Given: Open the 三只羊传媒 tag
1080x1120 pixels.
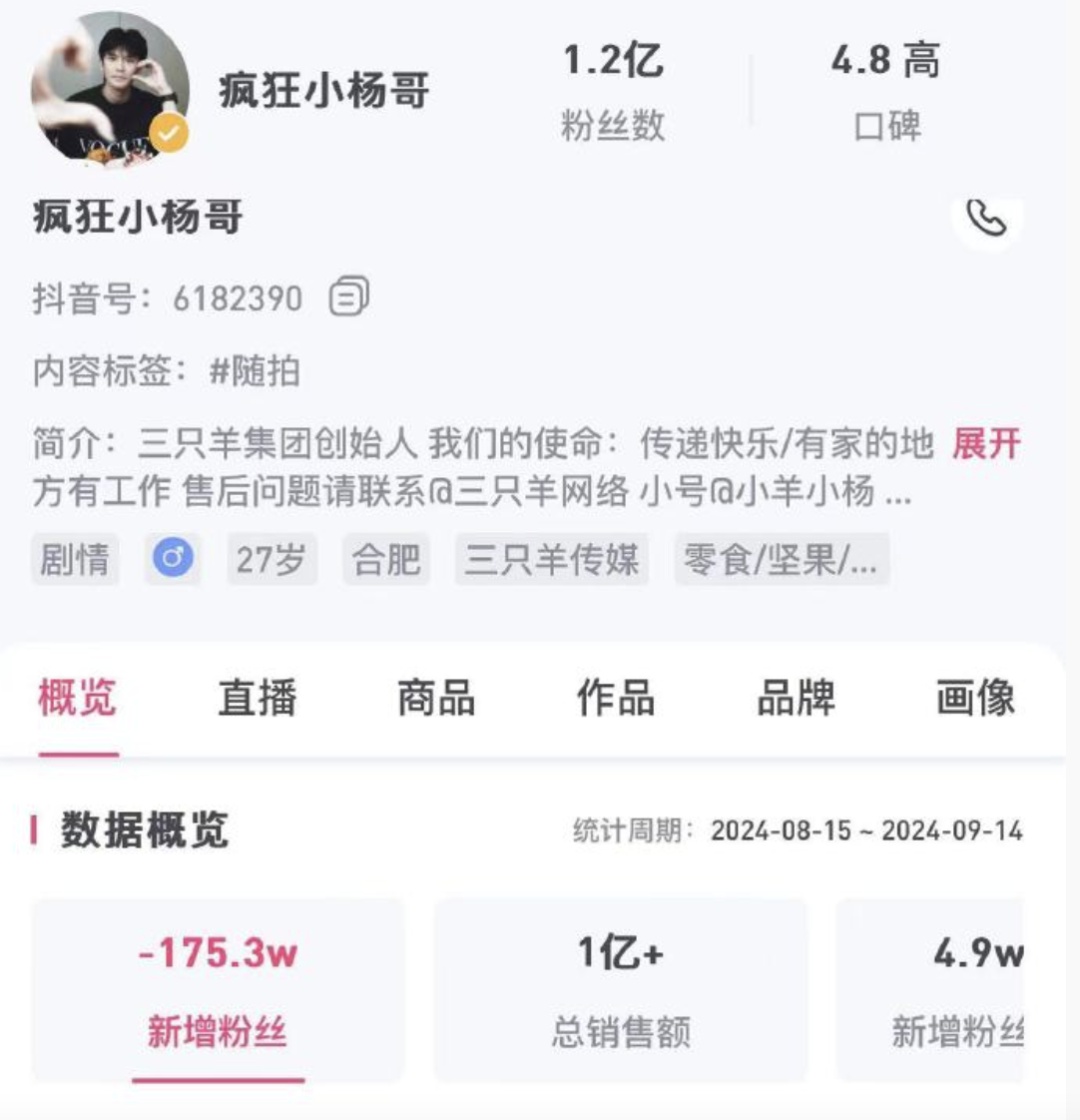Looking at the screenshot, I should click(552, 560).
